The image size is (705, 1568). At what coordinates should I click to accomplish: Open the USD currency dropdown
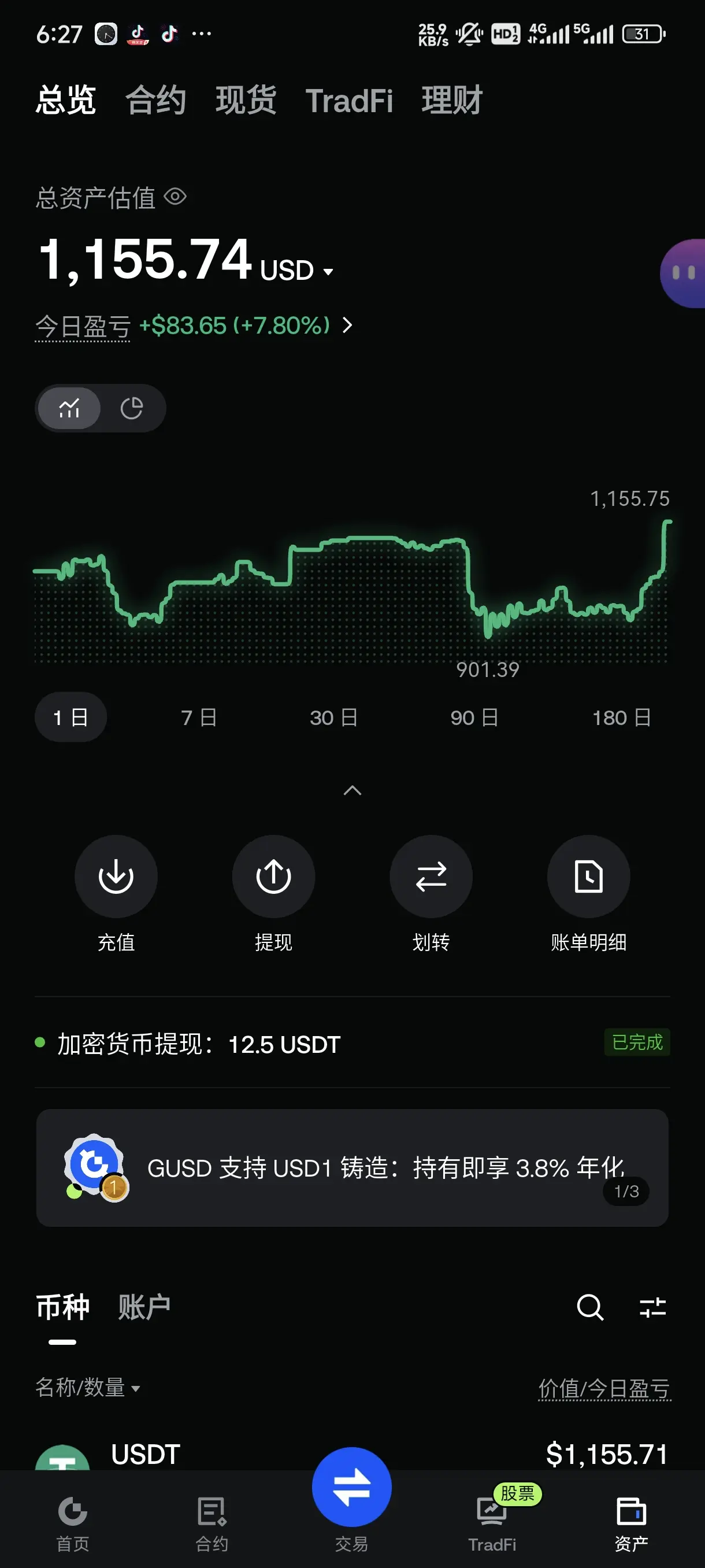click(x=298, y=270)
